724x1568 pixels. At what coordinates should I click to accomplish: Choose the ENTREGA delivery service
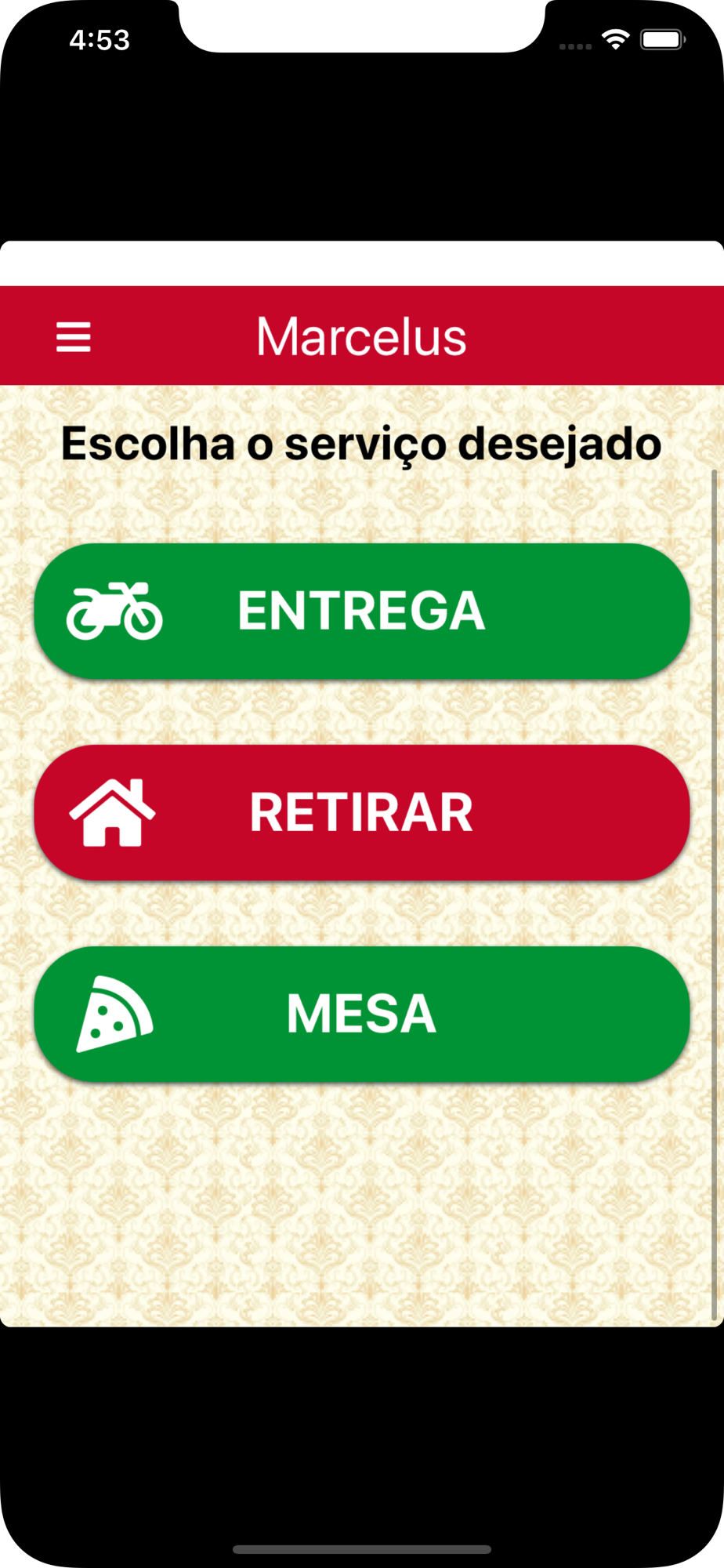(x=362, y=611)
